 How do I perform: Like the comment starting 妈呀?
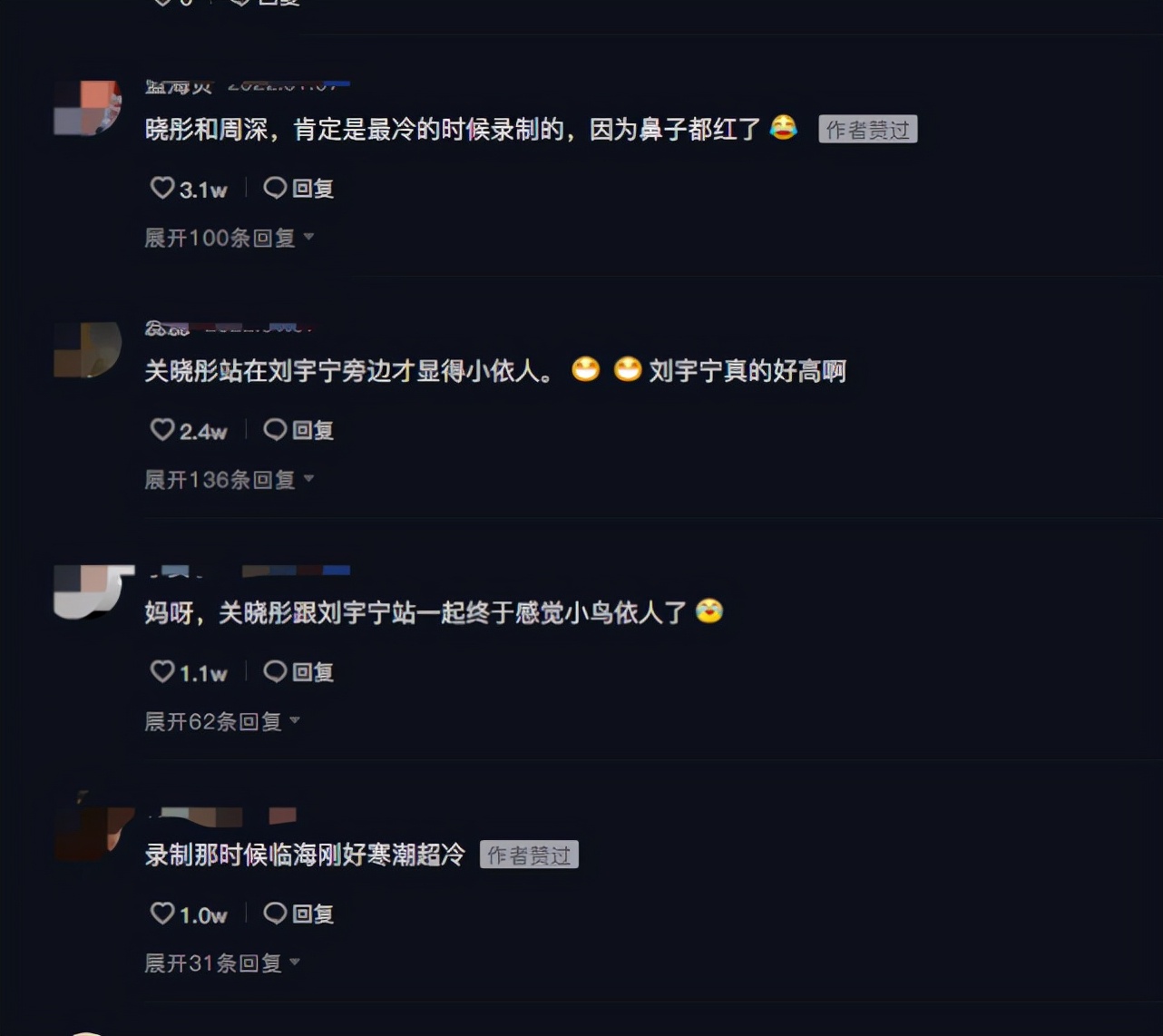coord(163,672)
